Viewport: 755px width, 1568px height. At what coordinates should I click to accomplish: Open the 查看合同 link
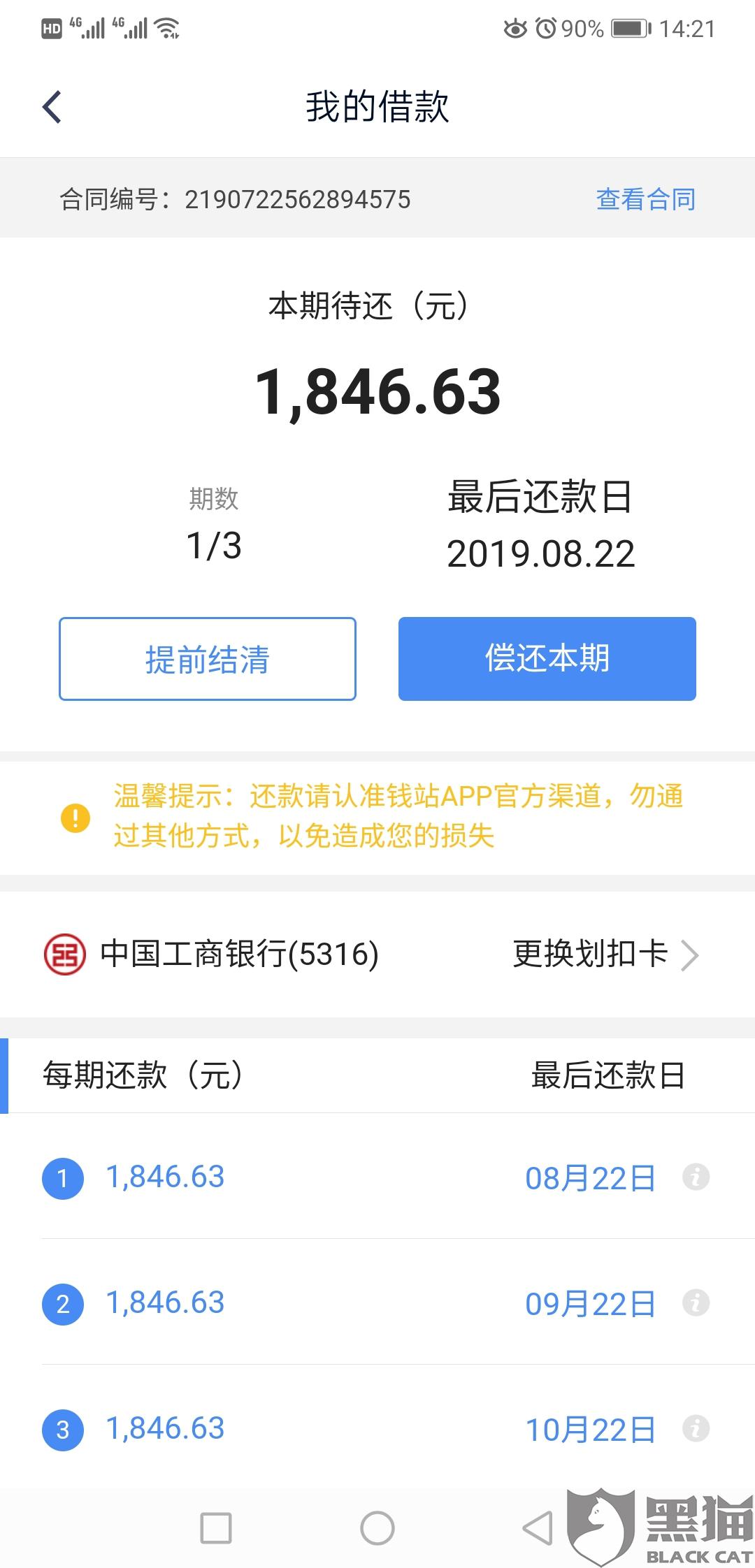coord(645,199)
